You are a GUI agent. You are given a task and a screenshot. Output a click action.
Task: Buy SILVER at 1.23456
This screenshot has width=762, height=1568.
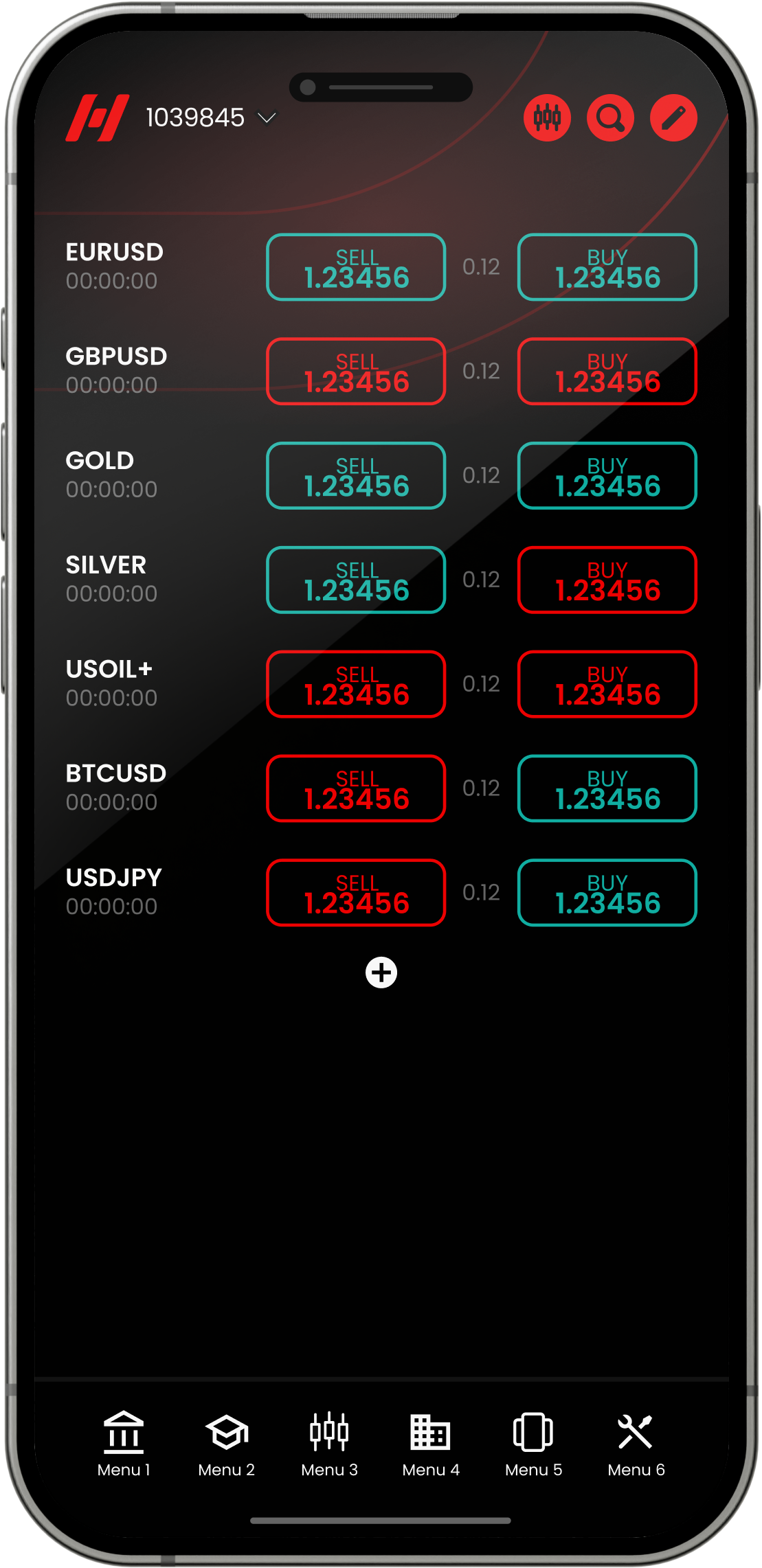pyautogui.click(x=607, y=580)
